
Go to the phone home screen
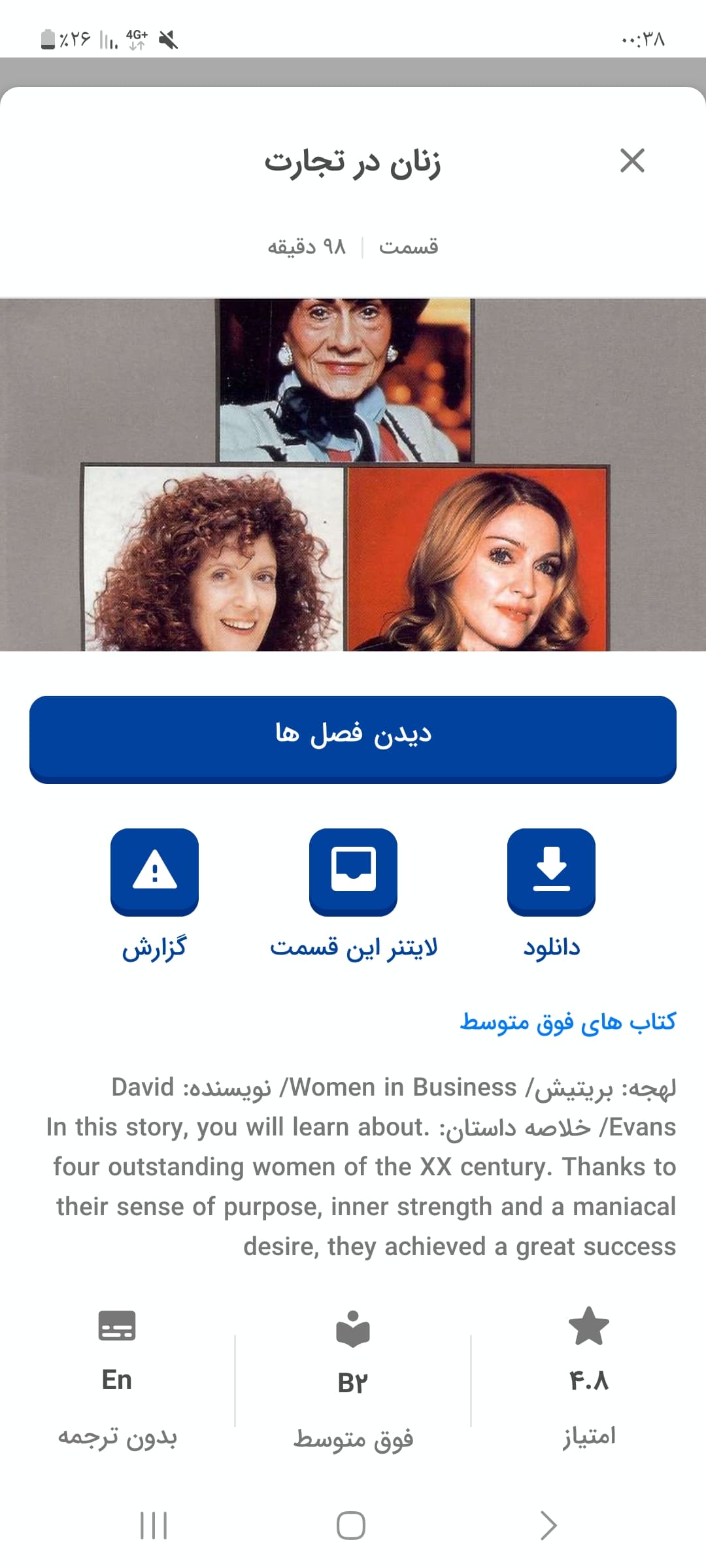coord(351,1526)
